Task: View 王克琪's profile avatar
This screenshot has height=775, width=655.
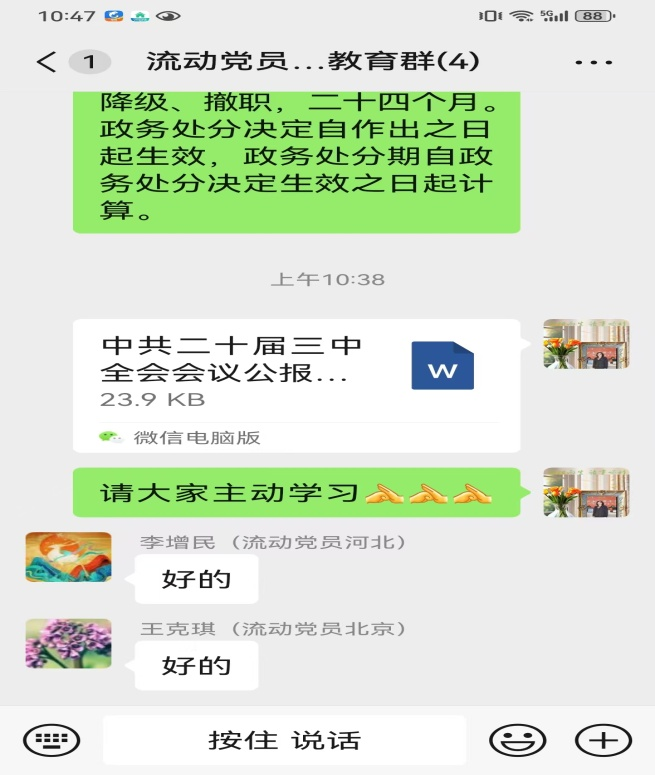Action: pos(68,643)
